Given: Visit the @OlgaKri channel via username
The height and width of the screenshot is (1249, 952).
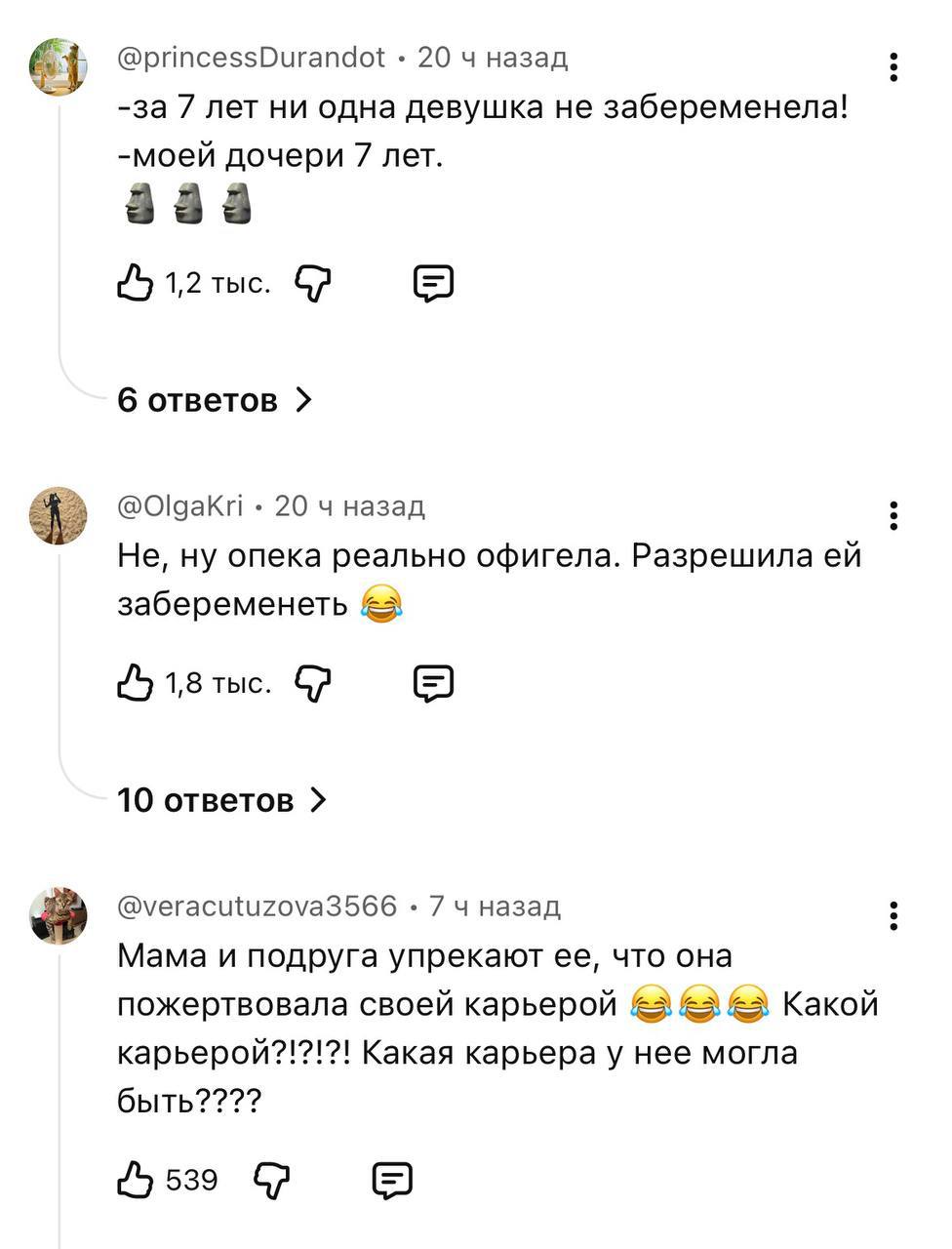Looking at the screenshot, I should [180, 506].
